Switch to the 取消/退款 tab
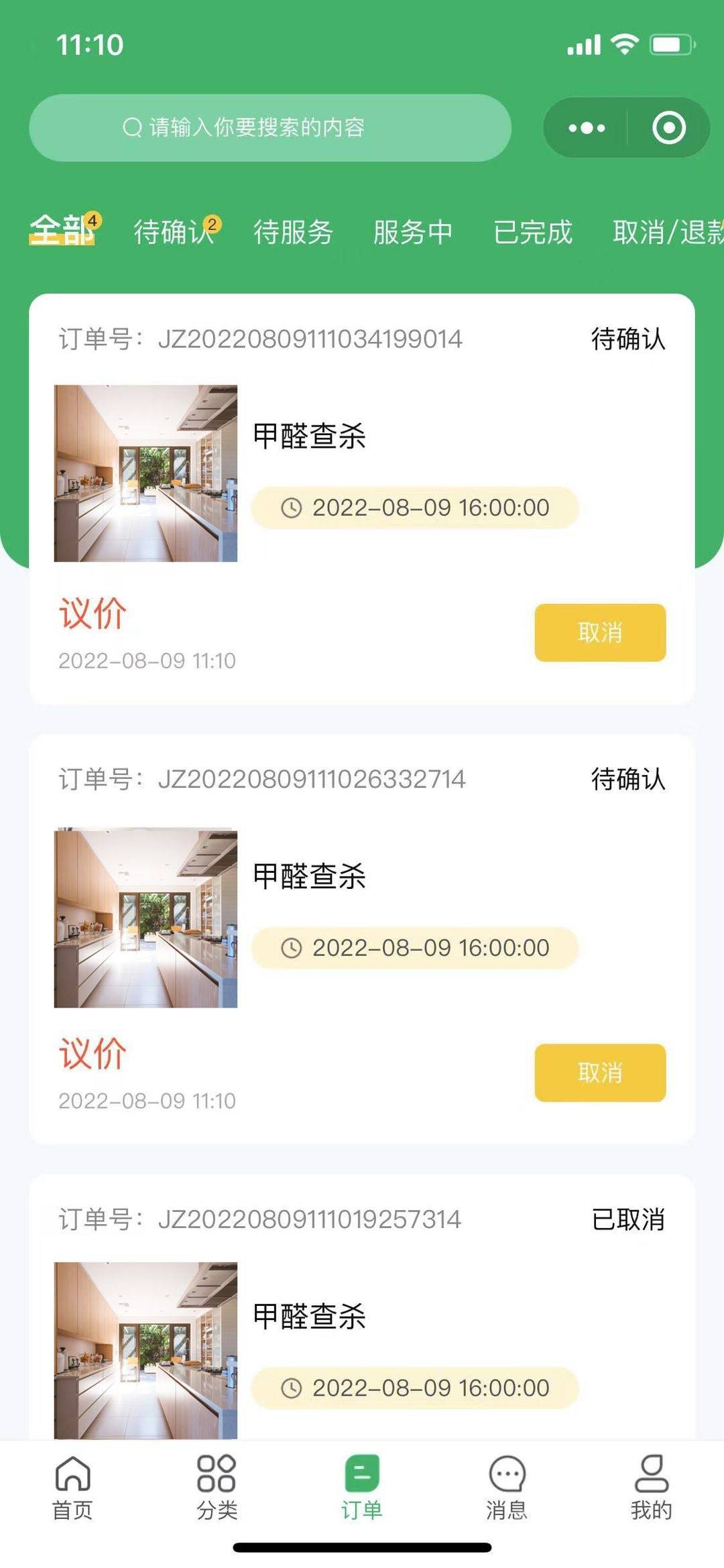724x1568 pixels. pos(667,232)
